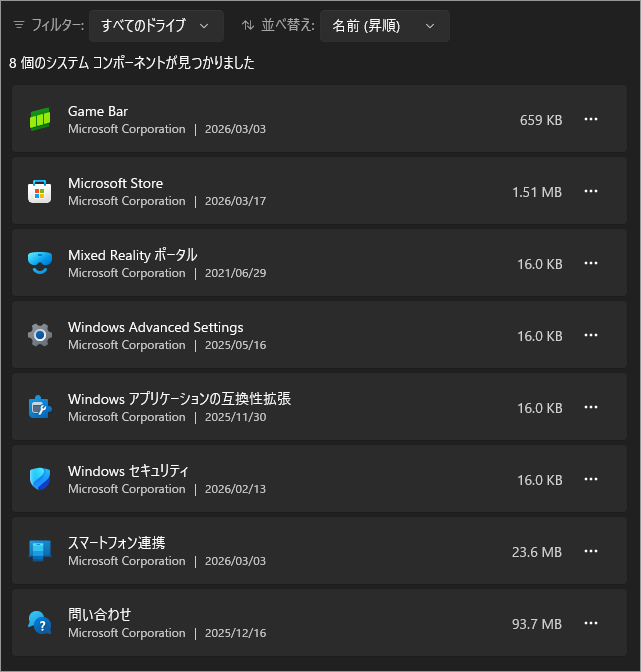Open more options for Microsoft Store

click(591, 192)
